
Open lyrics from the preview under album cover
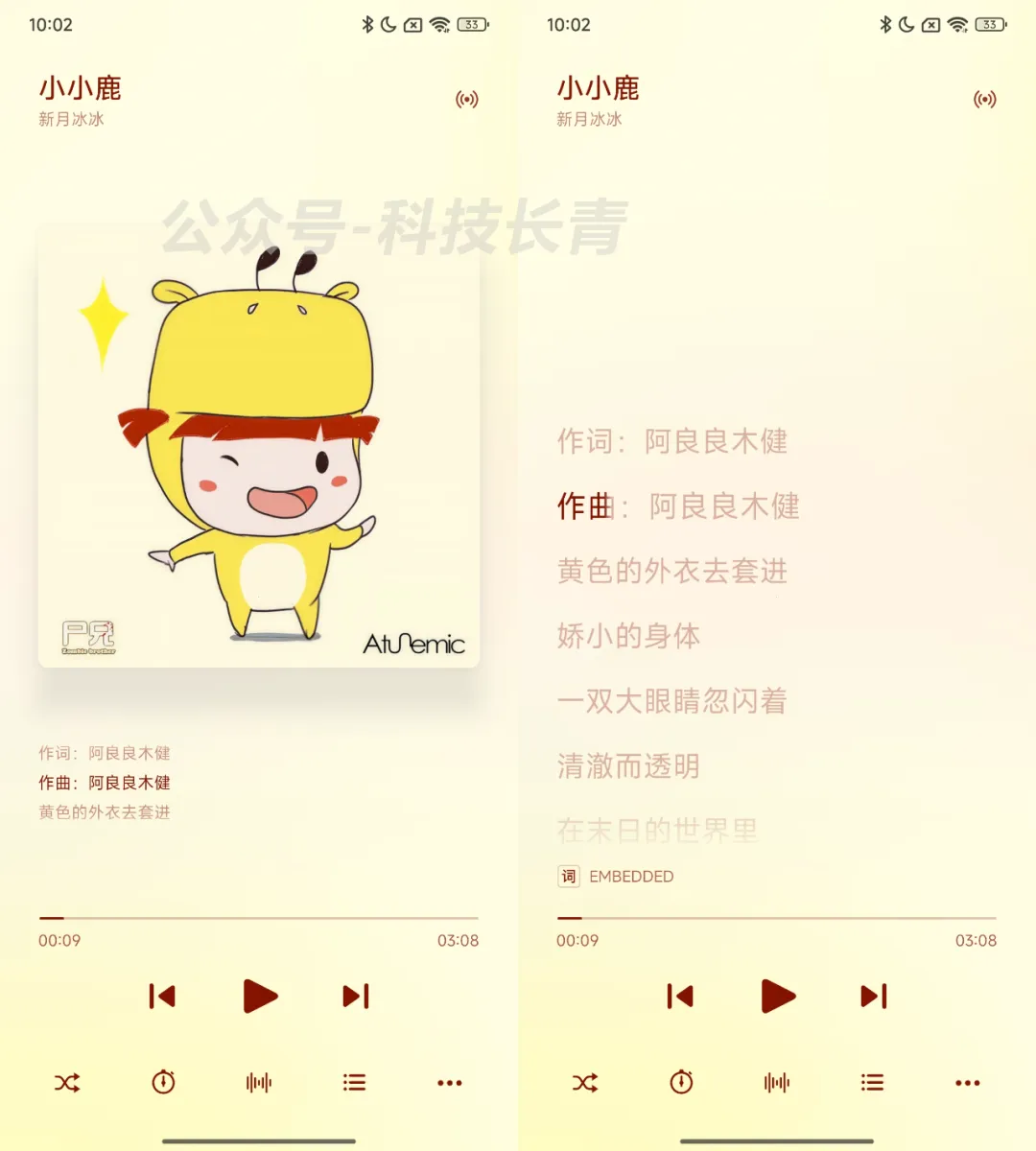coord(105,783)
